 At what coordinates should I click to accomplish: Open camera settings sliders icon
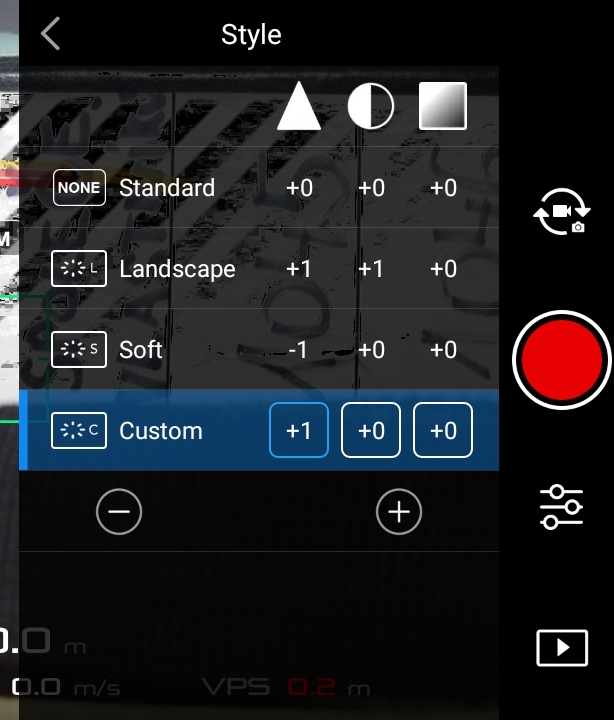click(x=561, y=507)
